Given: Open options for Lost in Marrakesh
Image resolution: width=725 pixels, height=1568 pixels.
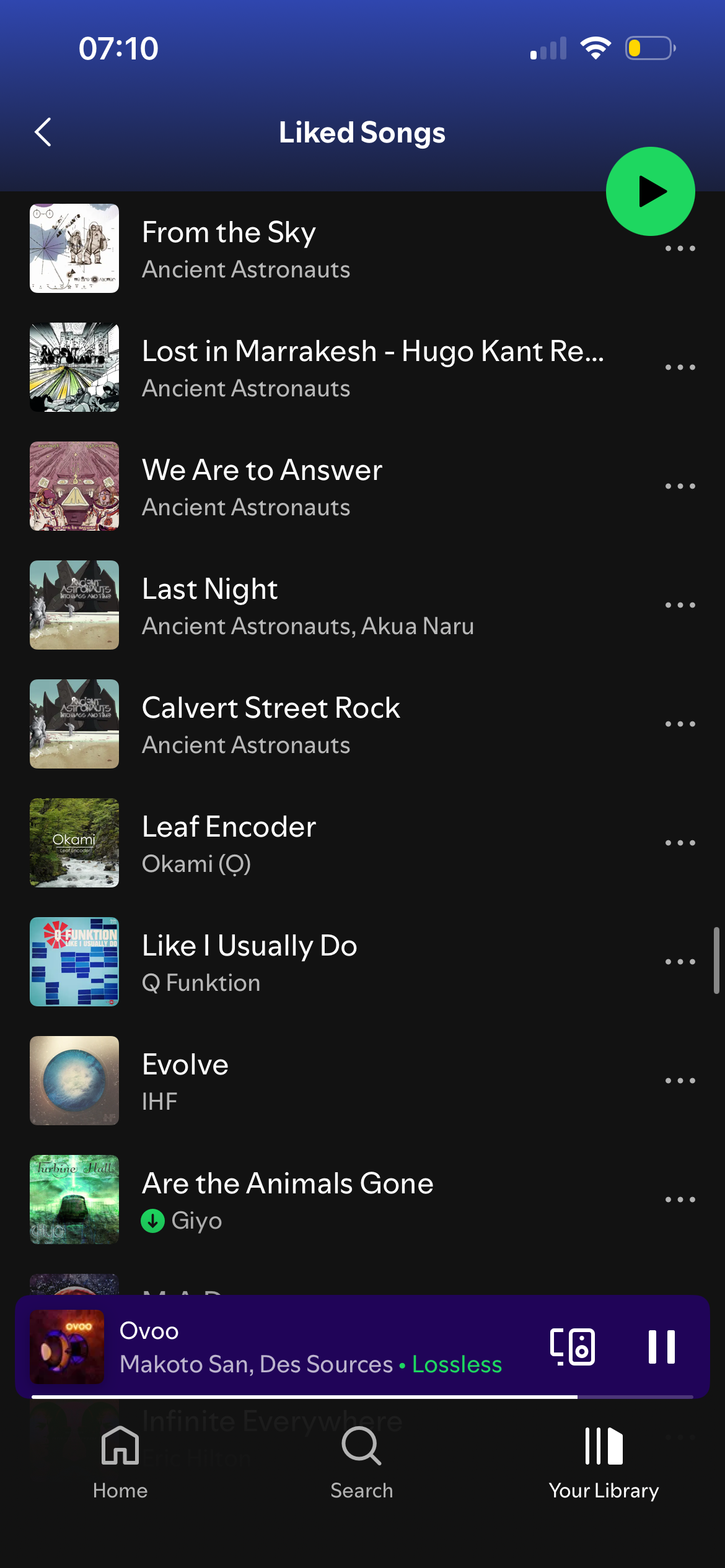Looking at the screenshot, I should (x=680, y=367).
